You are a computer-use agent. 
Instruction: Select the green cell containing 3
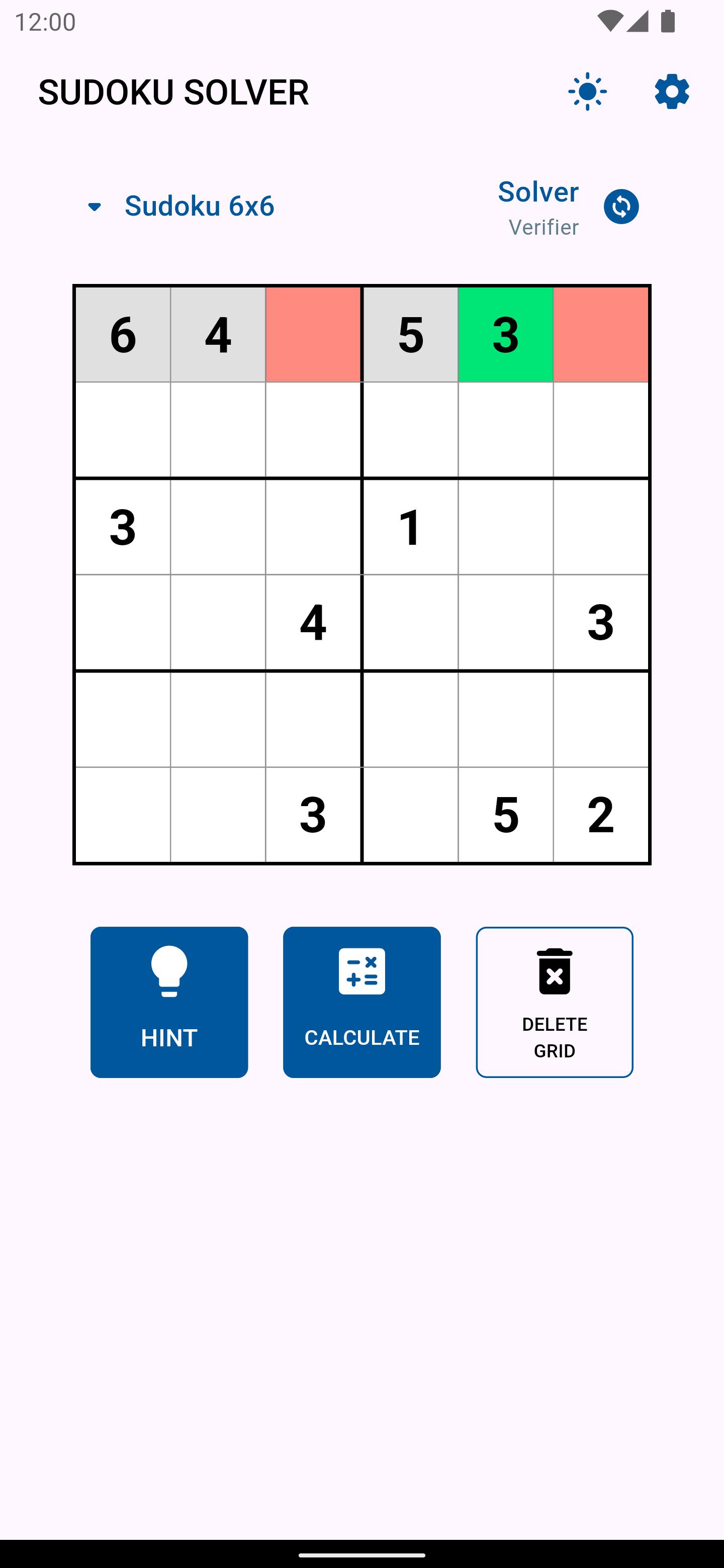(505, 335)
